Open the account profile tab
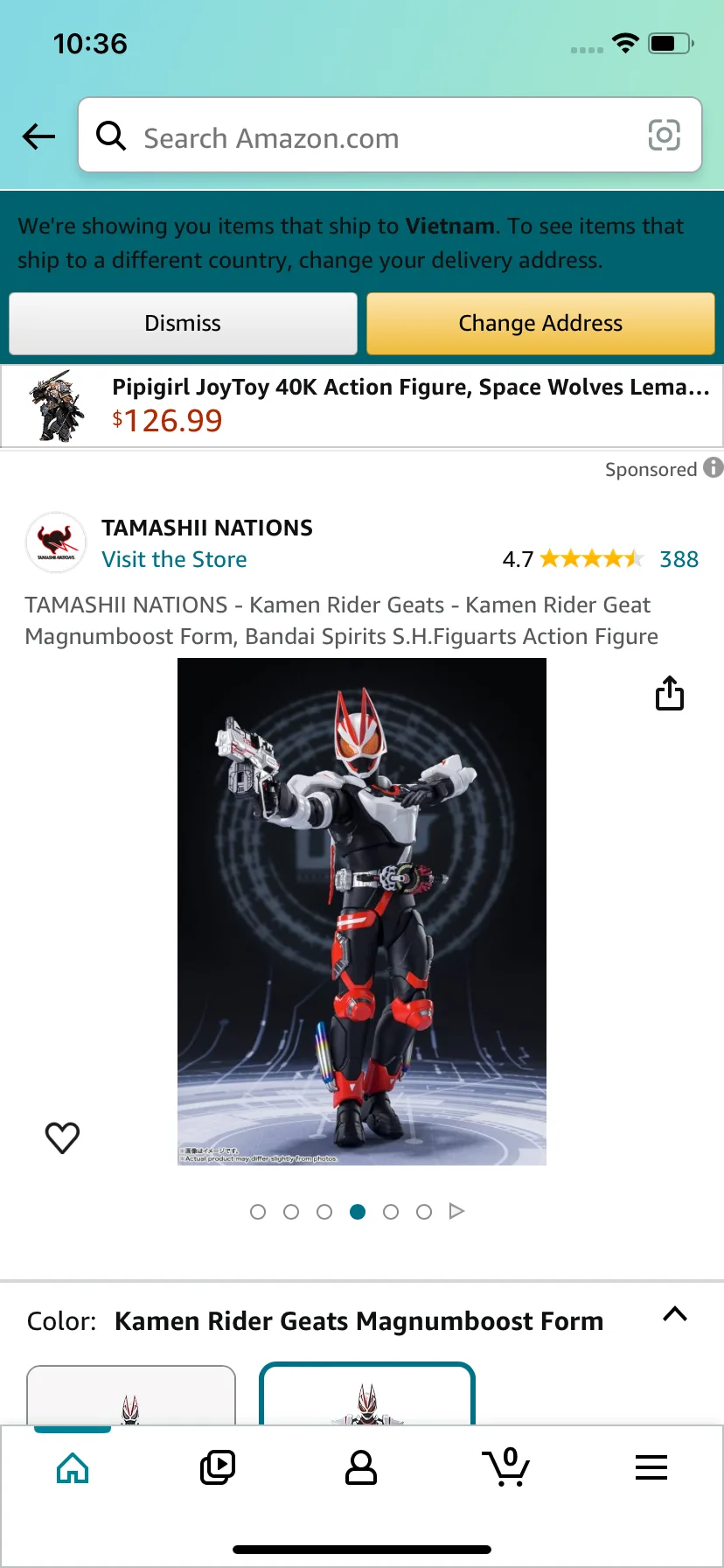The width and height of the screenshot is (724, 1568). 361,1467
